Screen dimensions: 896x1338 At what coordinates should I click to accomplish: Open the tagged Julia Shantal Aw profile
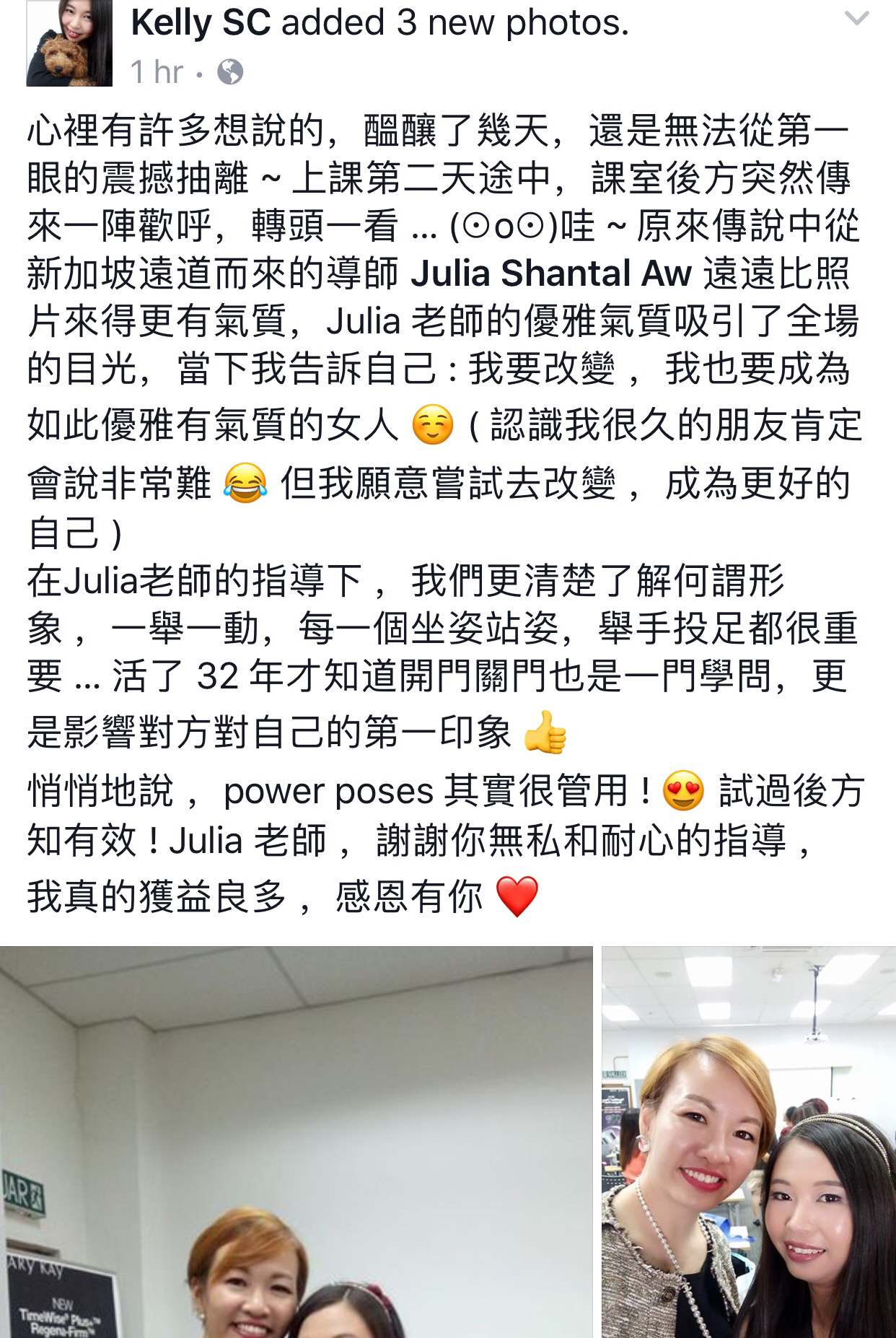[x=550, y=274]
